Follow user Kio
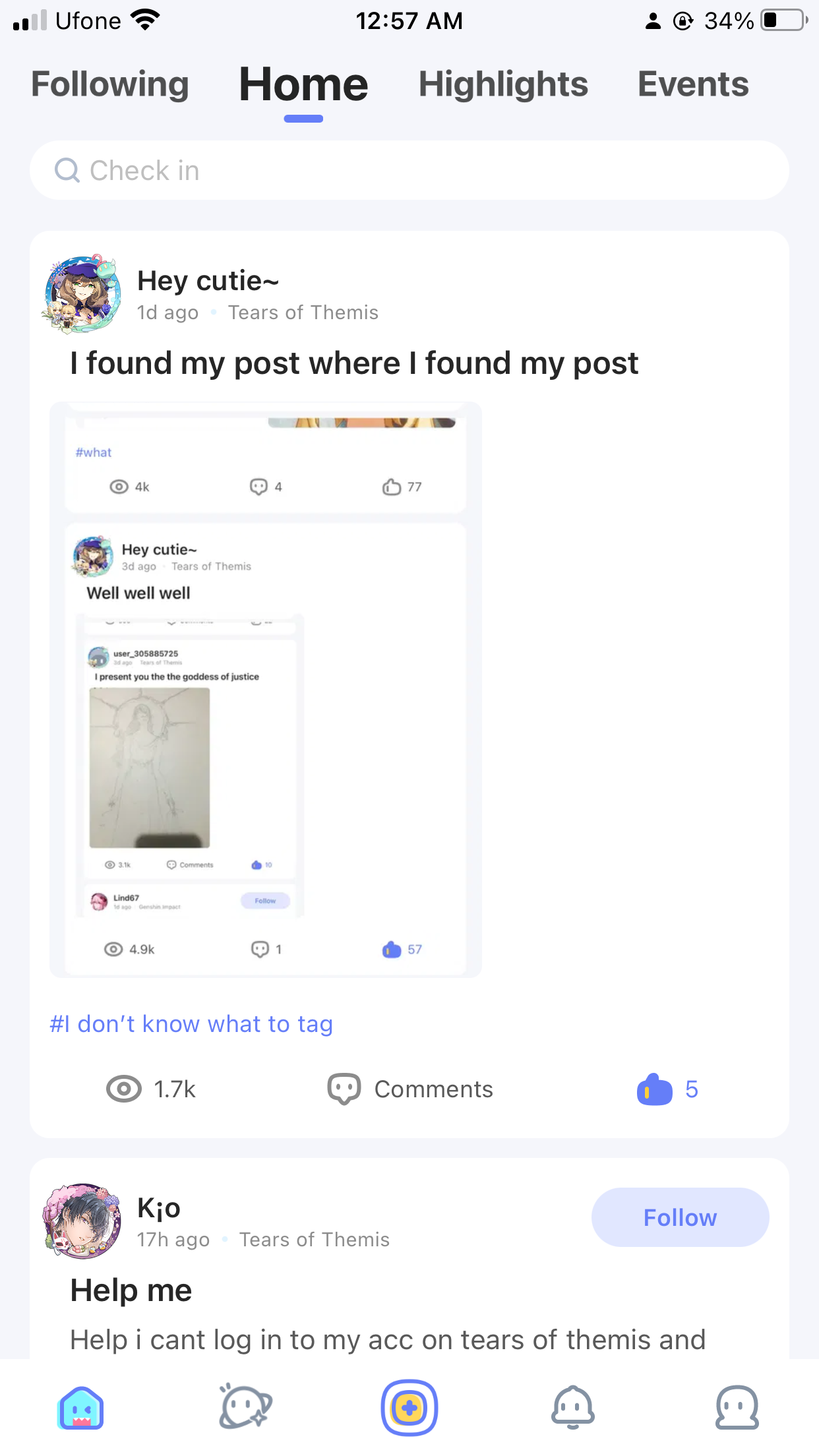819x1456 pixels. pyautogui.click(x=680, y=1217)
